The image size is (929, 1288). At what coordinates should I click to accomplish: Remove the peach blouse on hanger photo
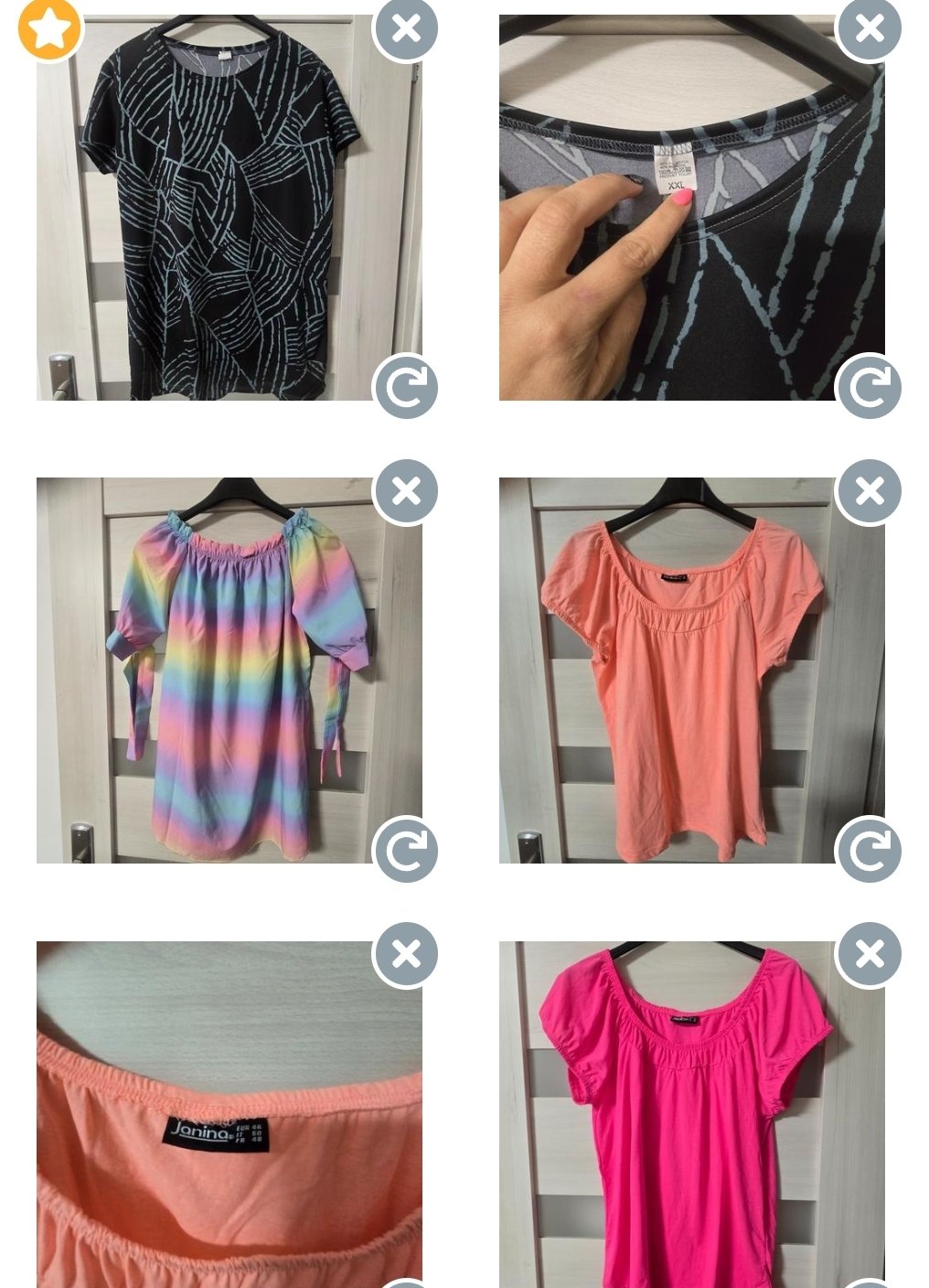869,492
